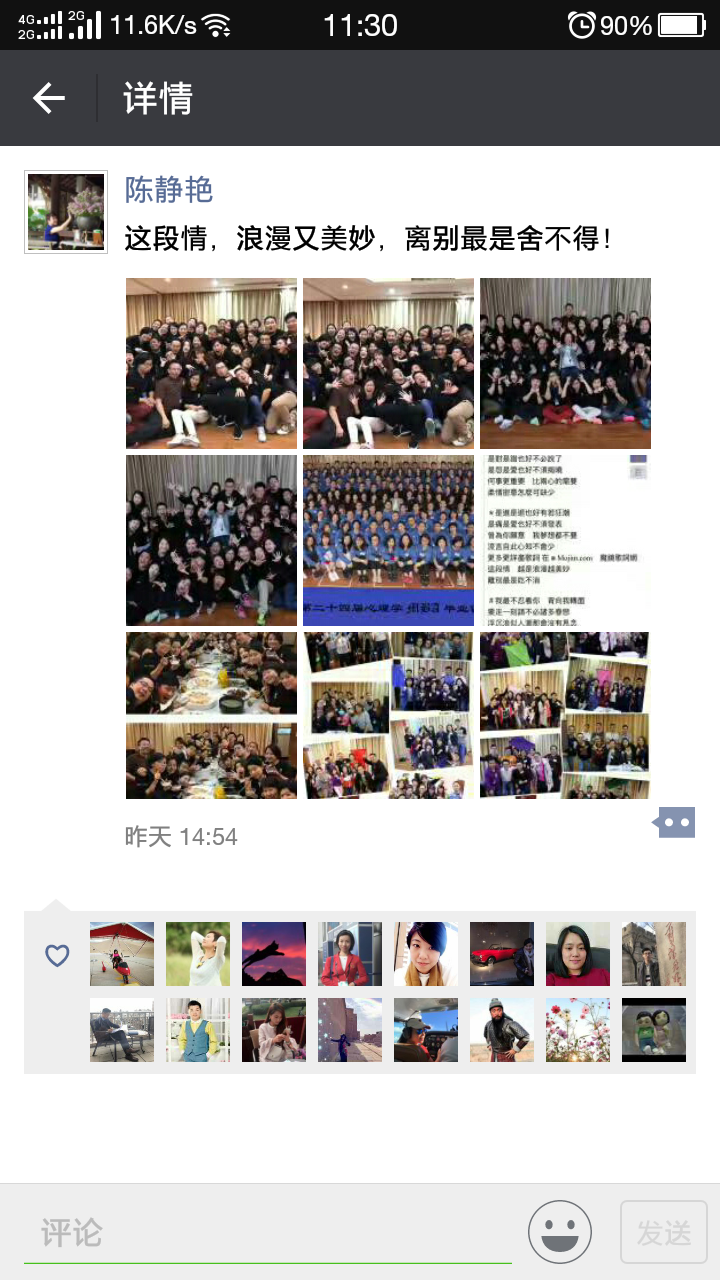The width and height of the screenshot is (720, 1280).
Task: Open the lyrics text image tile
Action: (x=565, y=540)
